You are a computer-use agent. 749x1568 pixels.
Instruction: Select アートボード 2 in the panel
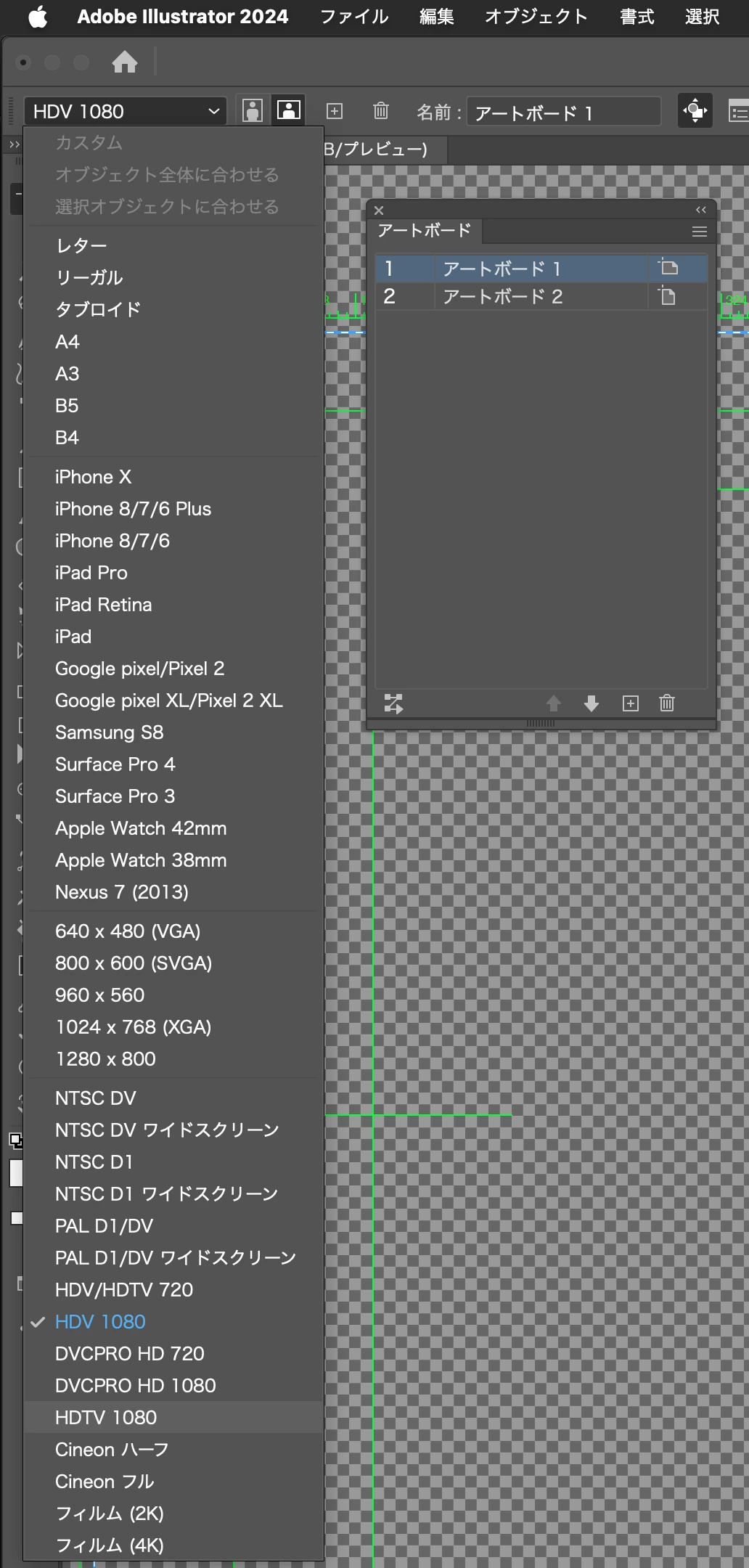click(x=502, y=296)
